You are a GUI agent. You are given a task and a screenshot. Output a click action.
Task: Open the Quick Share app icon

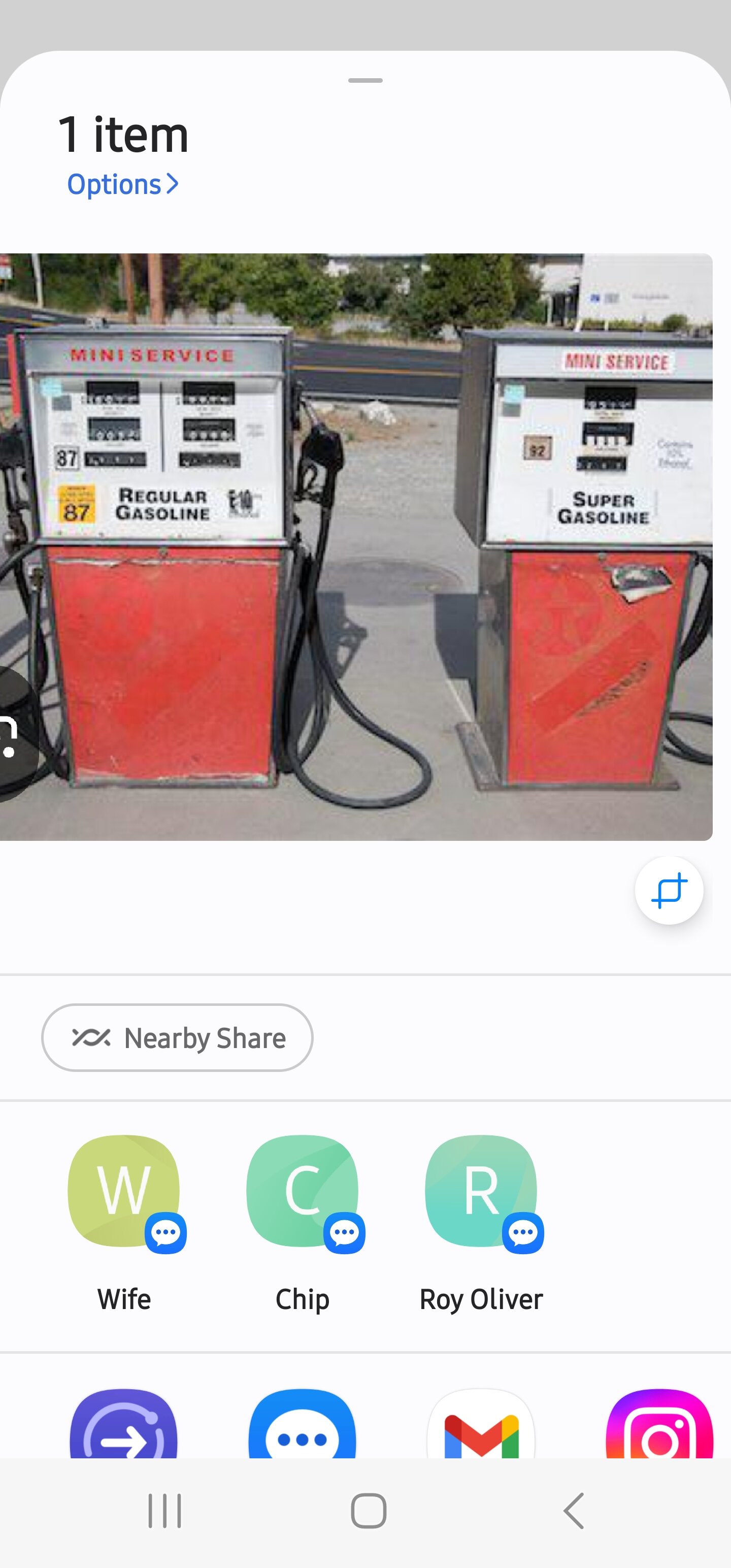click(123, 1424)
